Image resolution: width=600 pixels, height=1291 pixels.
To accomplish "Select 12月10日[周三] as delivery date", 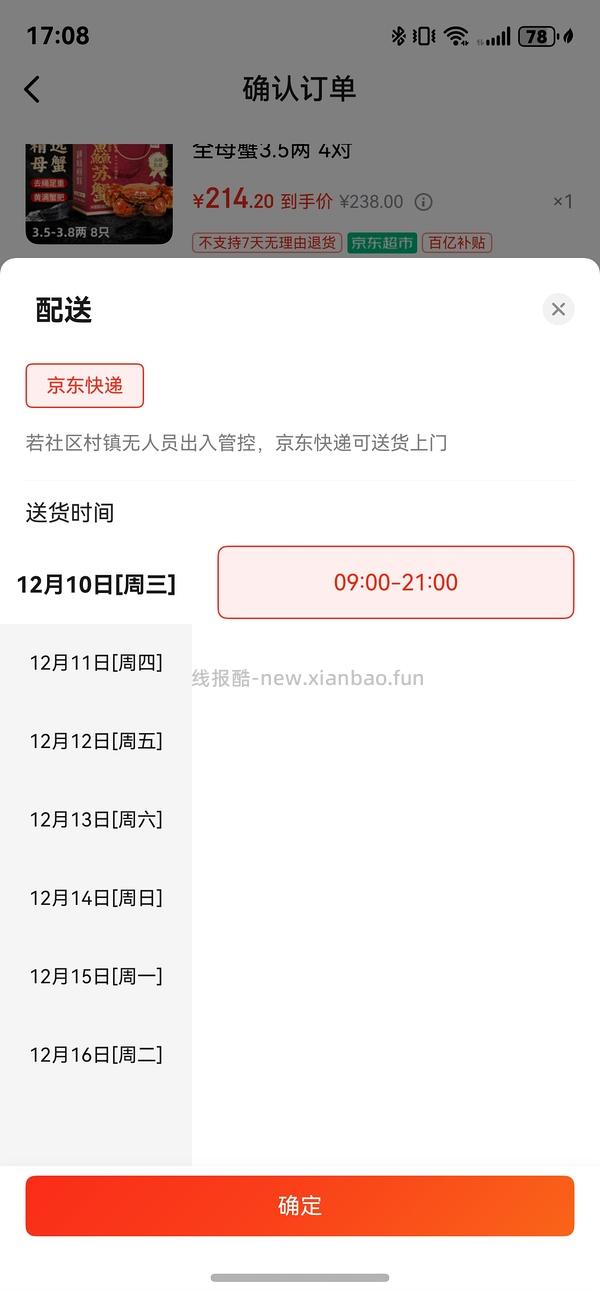I will (x=96, y=585).
